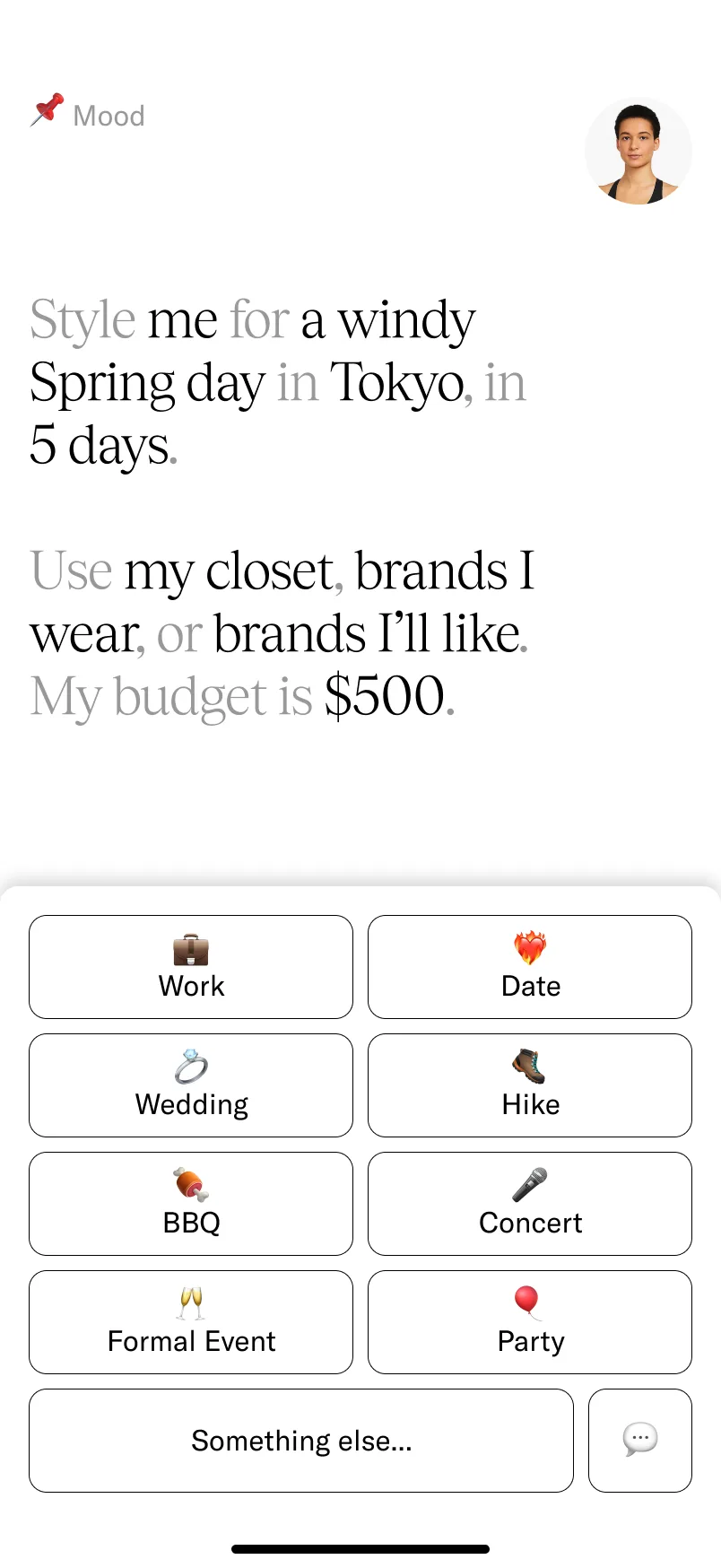Viewport: 721px width, 1568px height.
Task: Tap Something else… button
Action: click(x=301, y=1441)
